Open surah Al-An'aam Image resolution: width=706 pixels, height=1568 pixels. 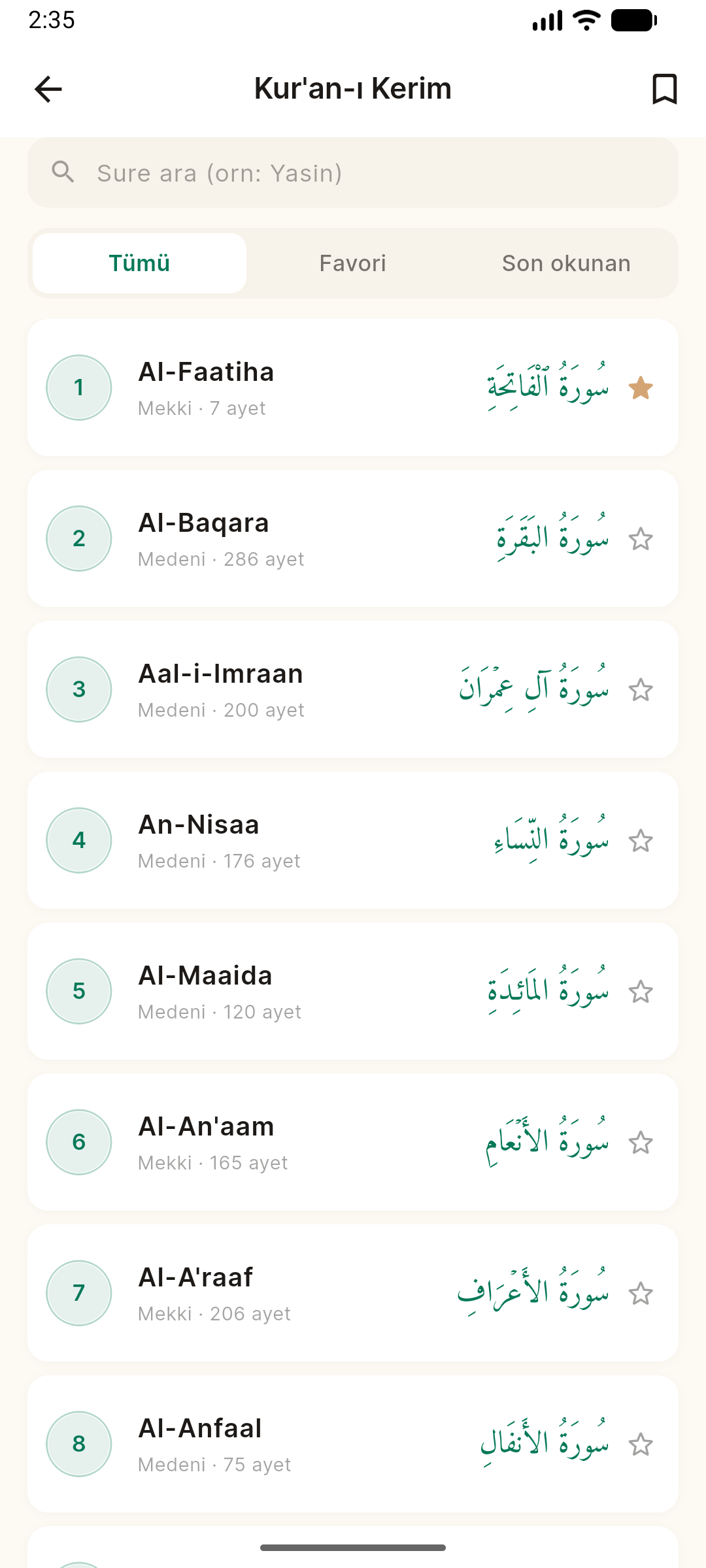coord(294,1143)
